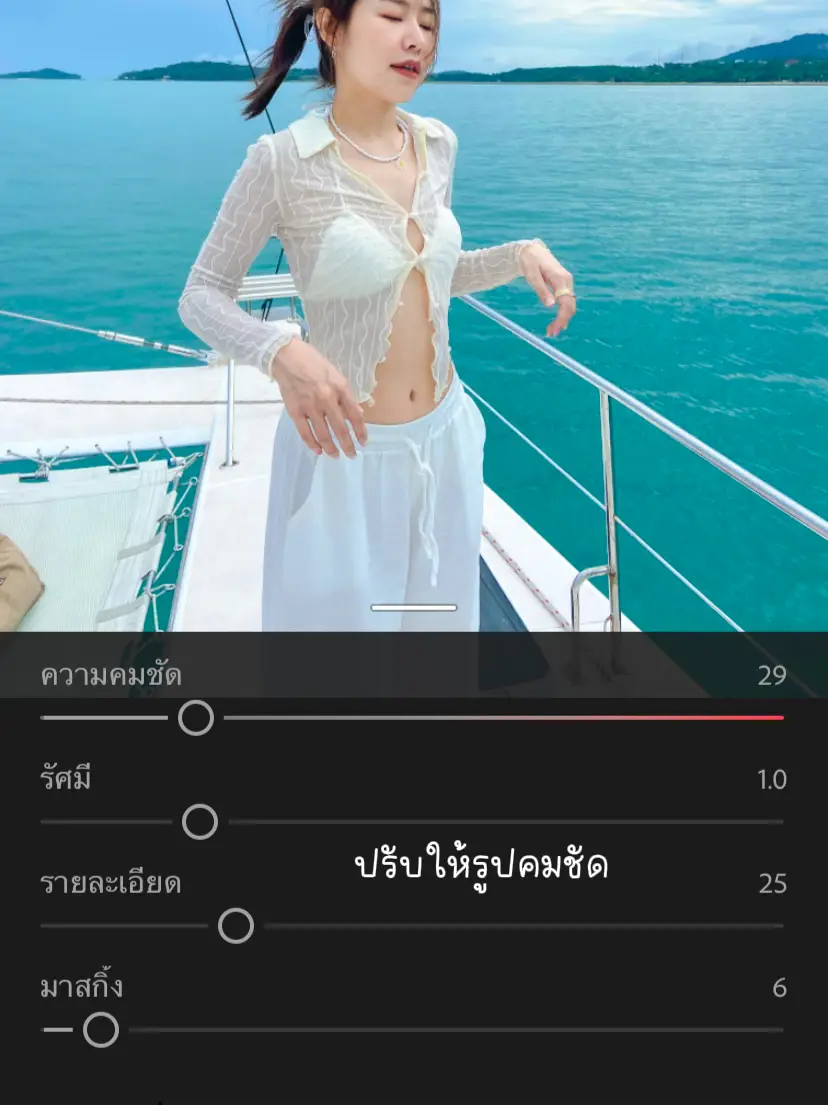The image size is (828, 1105).
Task: Click the Detail value showing 25
Action: [770, 884]
